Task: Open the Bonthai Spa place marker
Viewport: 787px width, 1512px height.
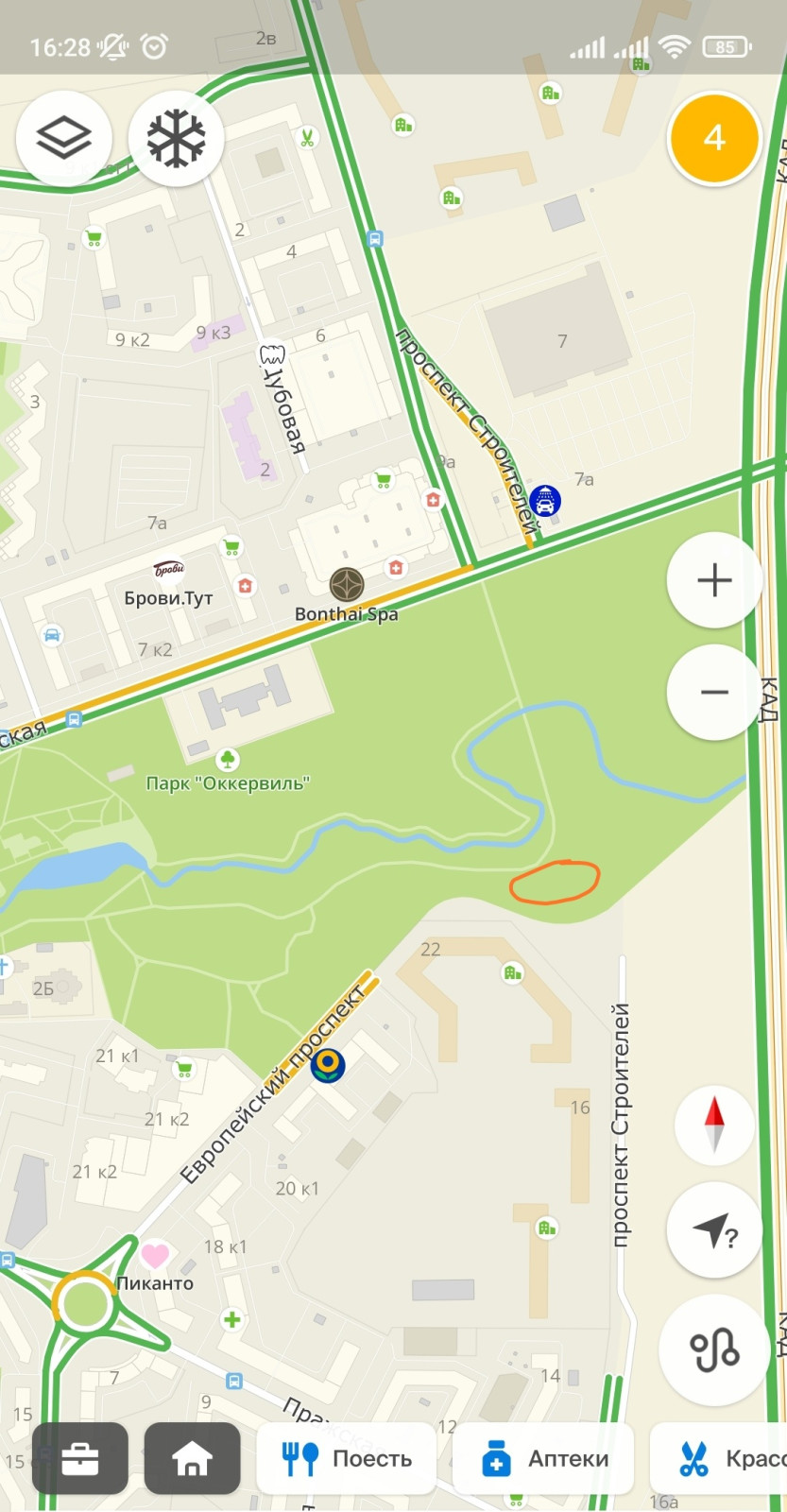Action: pos(347,585)
